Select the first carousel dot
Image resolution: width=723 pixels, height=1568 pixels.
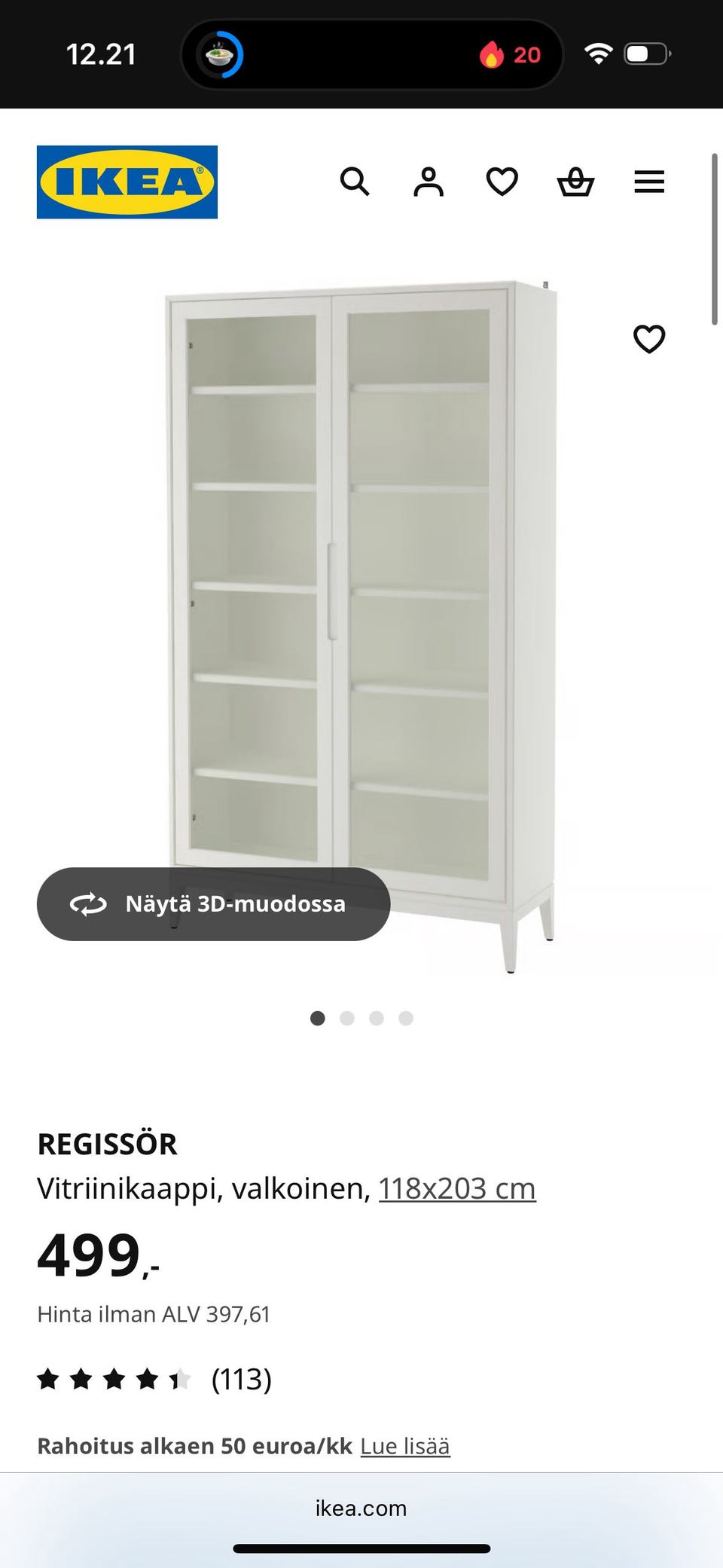pos(317,1018)
